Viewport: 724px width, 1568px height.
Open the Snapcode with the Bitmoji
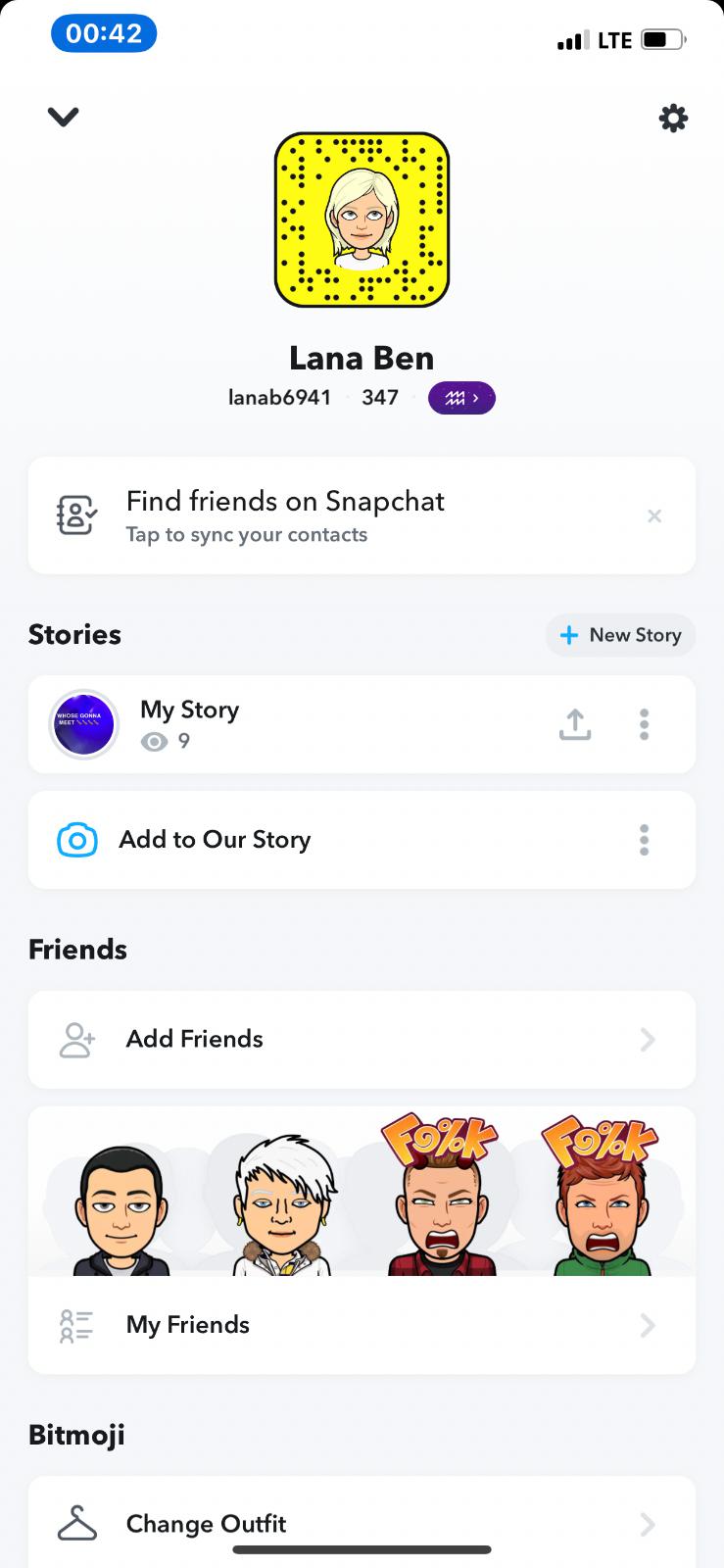362,220
